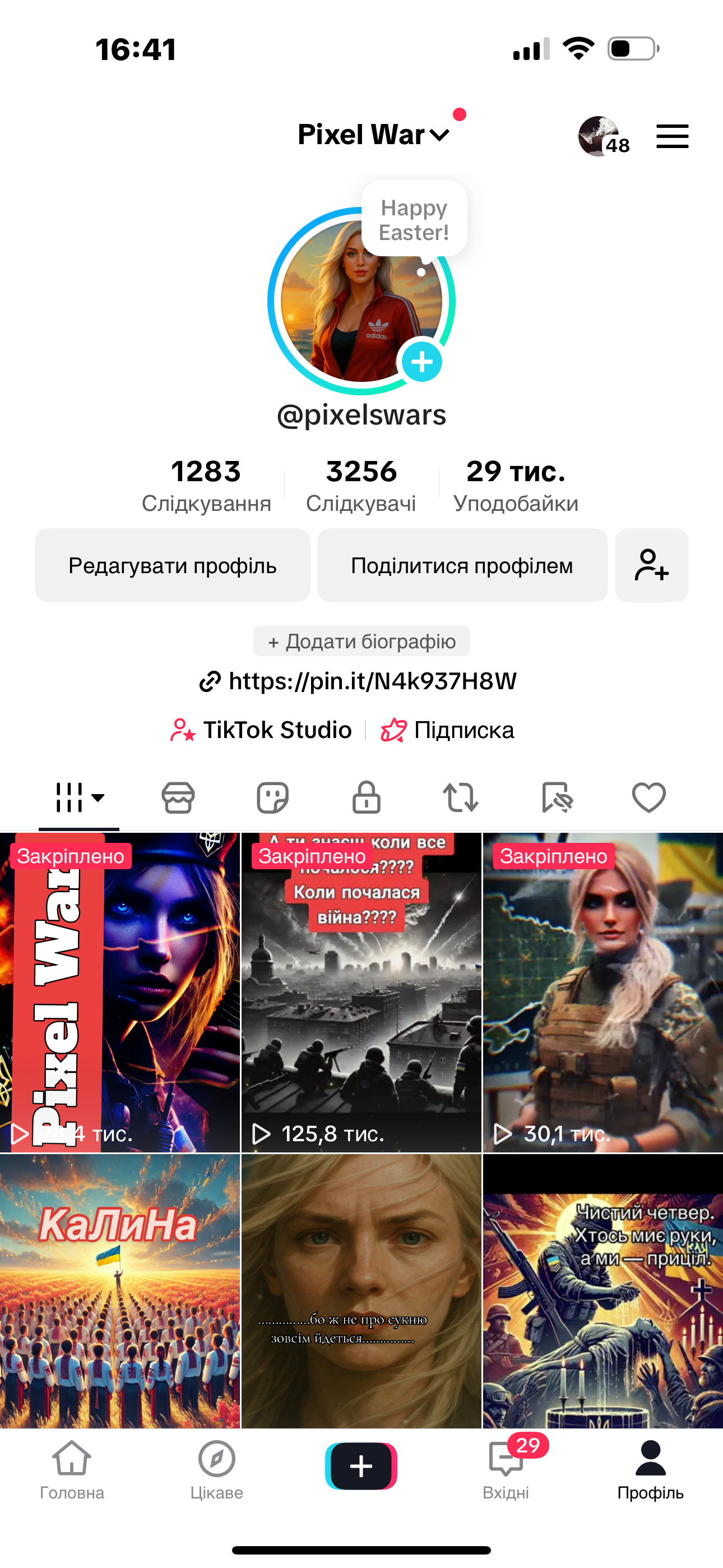Open TikTok Studio
This screenshot has width=723, height=1568.
(262, 730)
